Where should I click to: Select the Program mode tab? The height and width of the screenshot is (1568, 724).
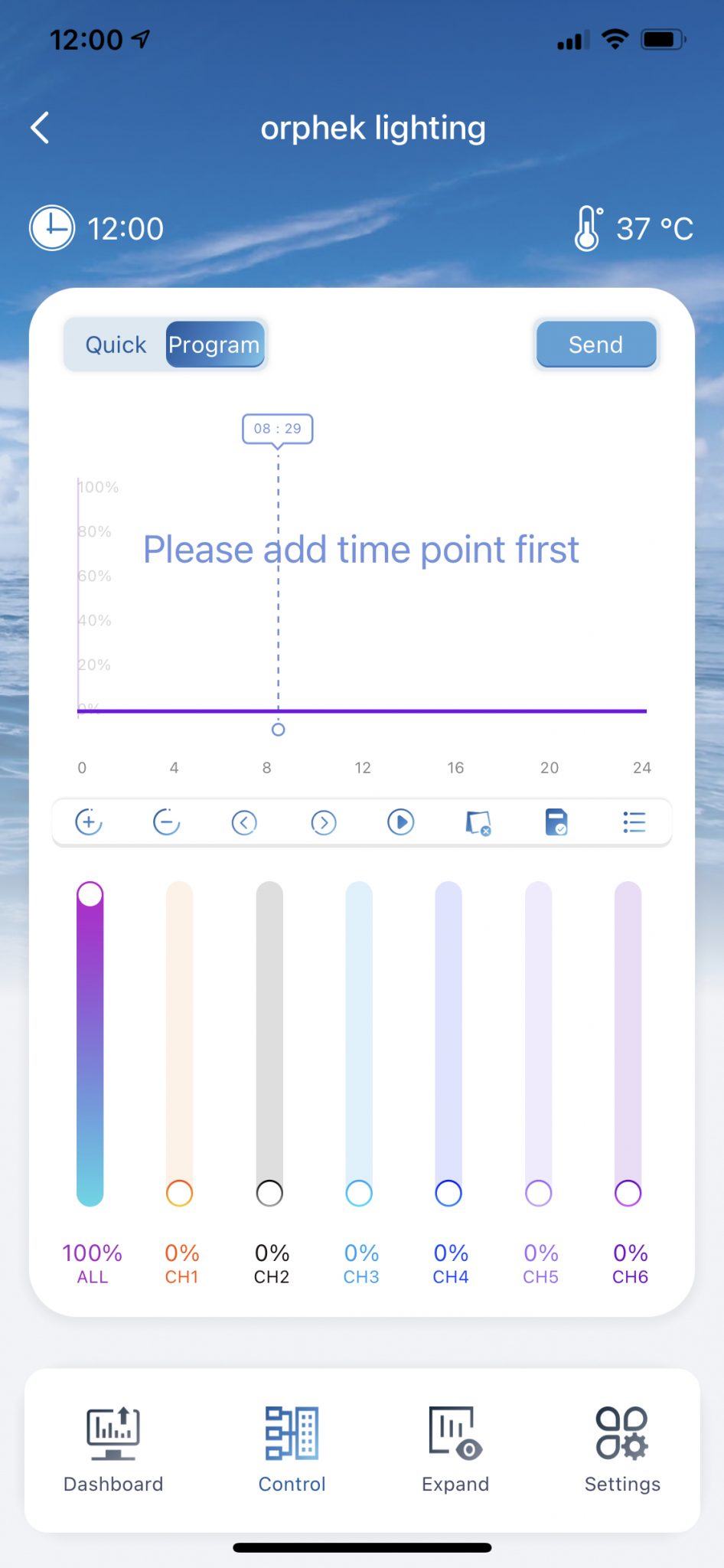point(215,345)
